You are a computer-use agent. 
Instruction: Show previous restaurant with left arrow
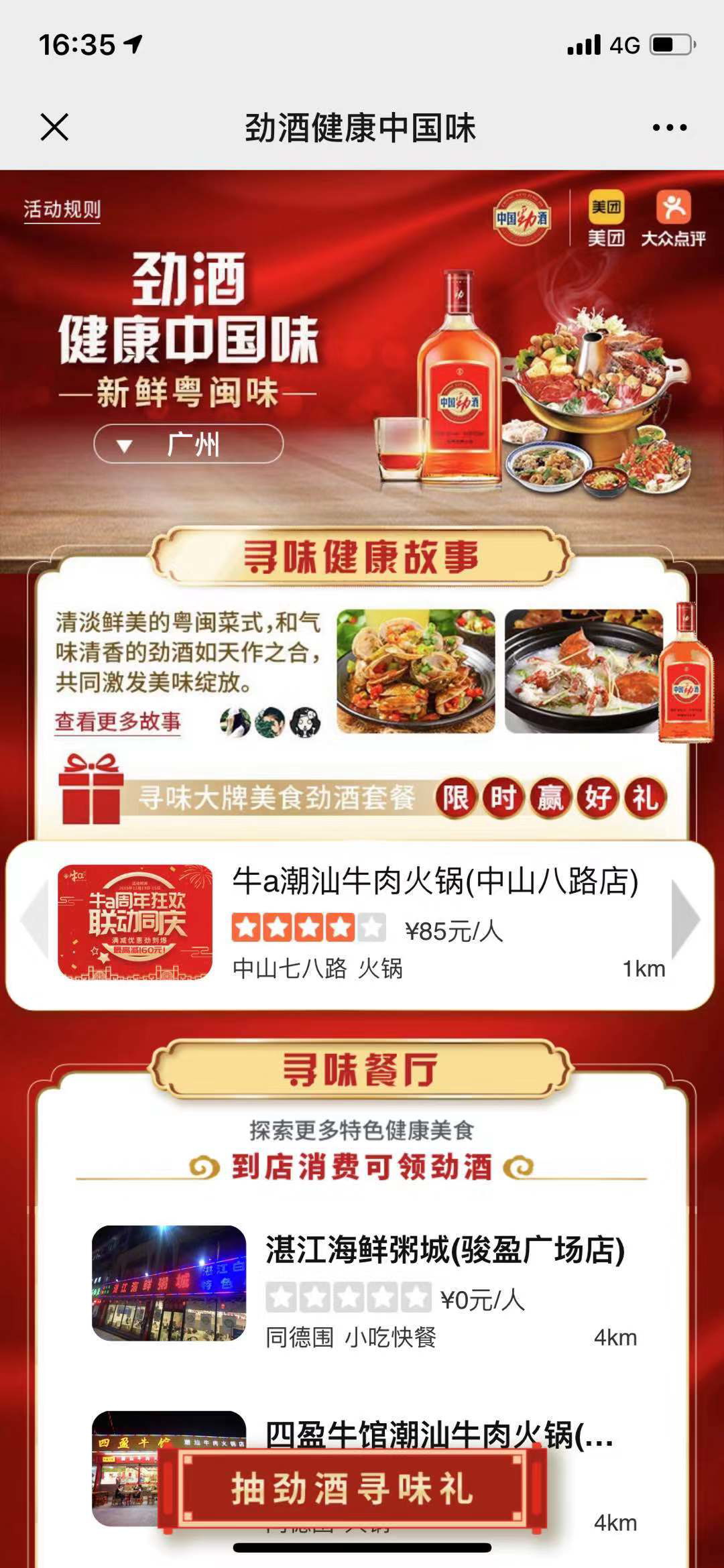[35, 919]
